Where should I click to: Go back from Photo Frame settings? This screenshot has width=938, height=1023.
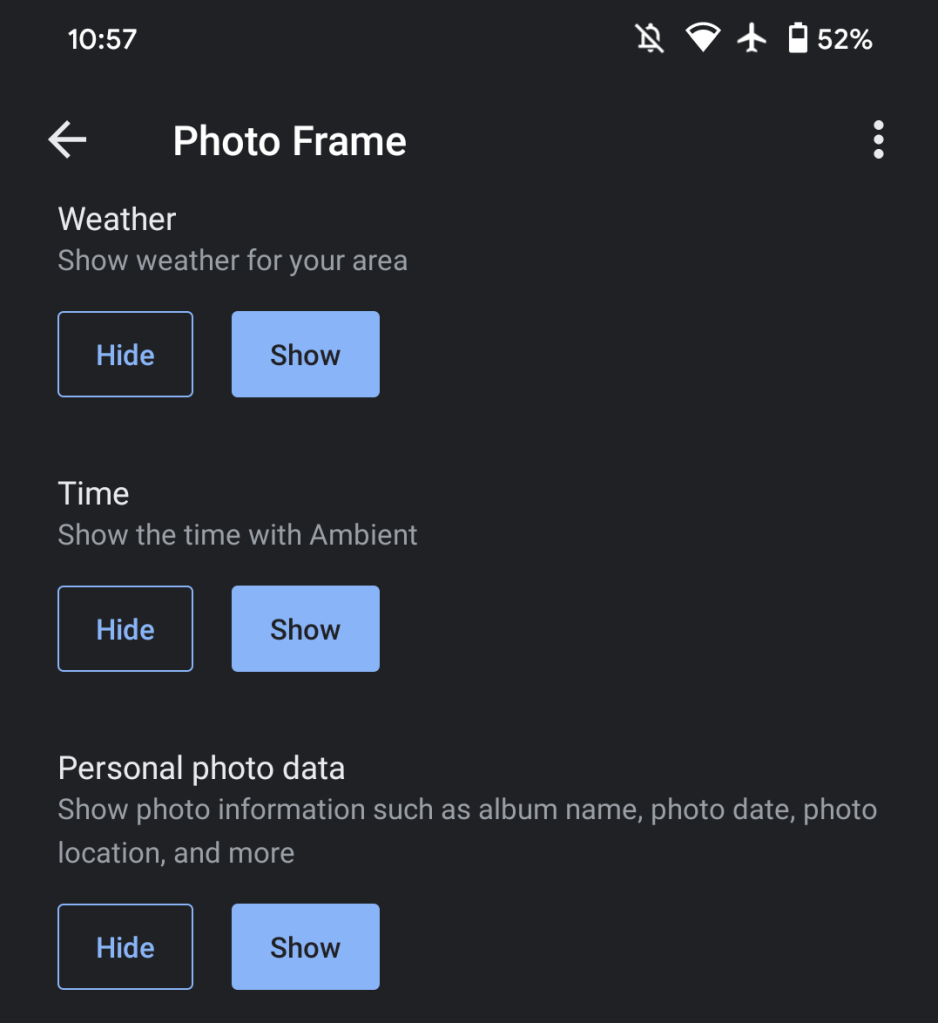pos(68,141)
